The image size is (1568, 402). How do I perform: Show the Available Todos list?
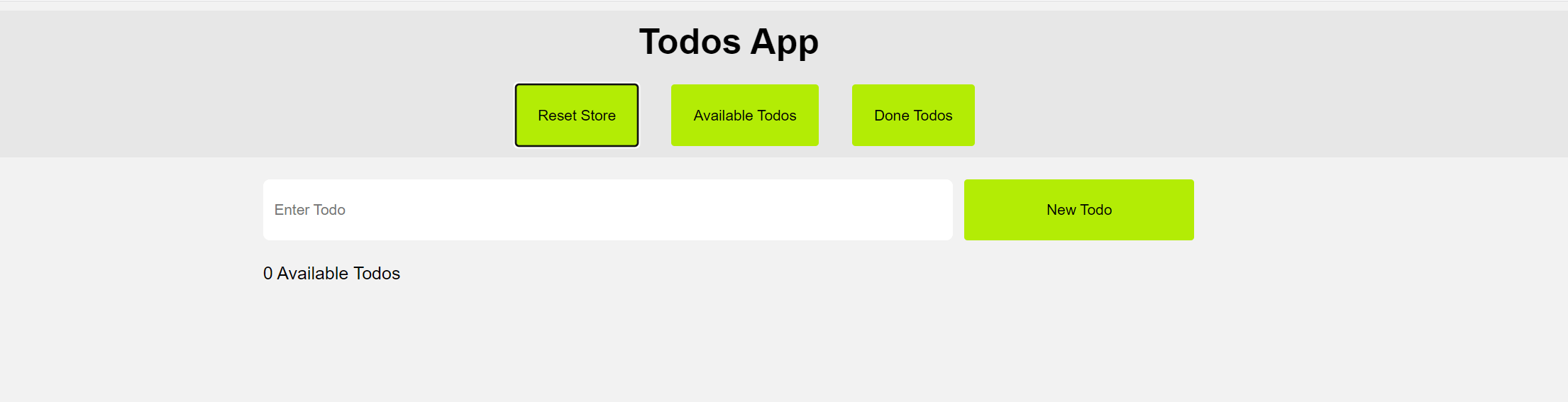[x=744, y=116]
